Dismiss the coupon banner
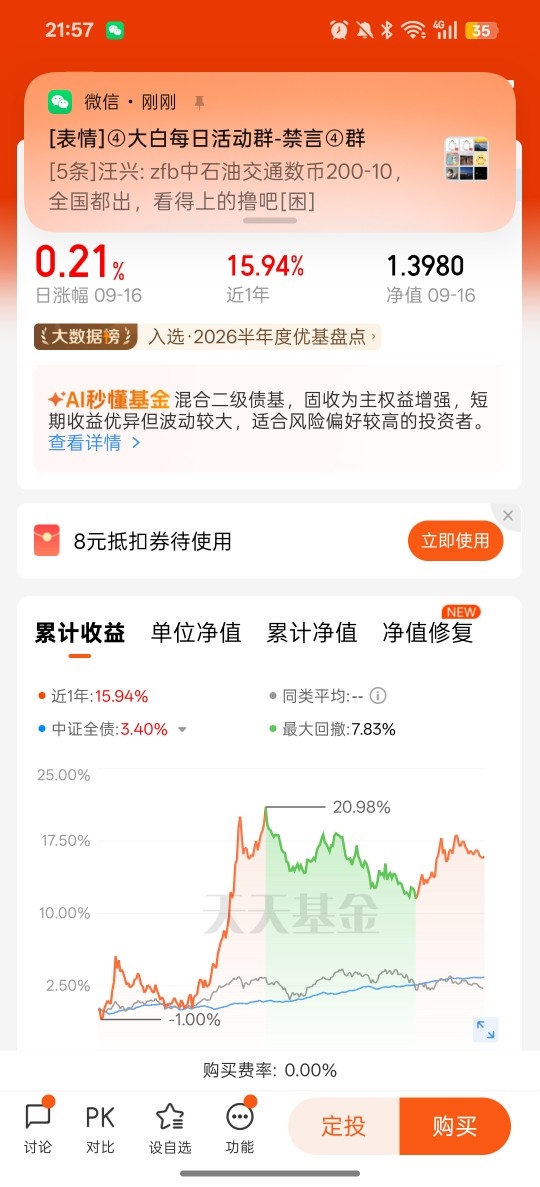This screenshot has width=540, height=1187. tap(507, 516)
